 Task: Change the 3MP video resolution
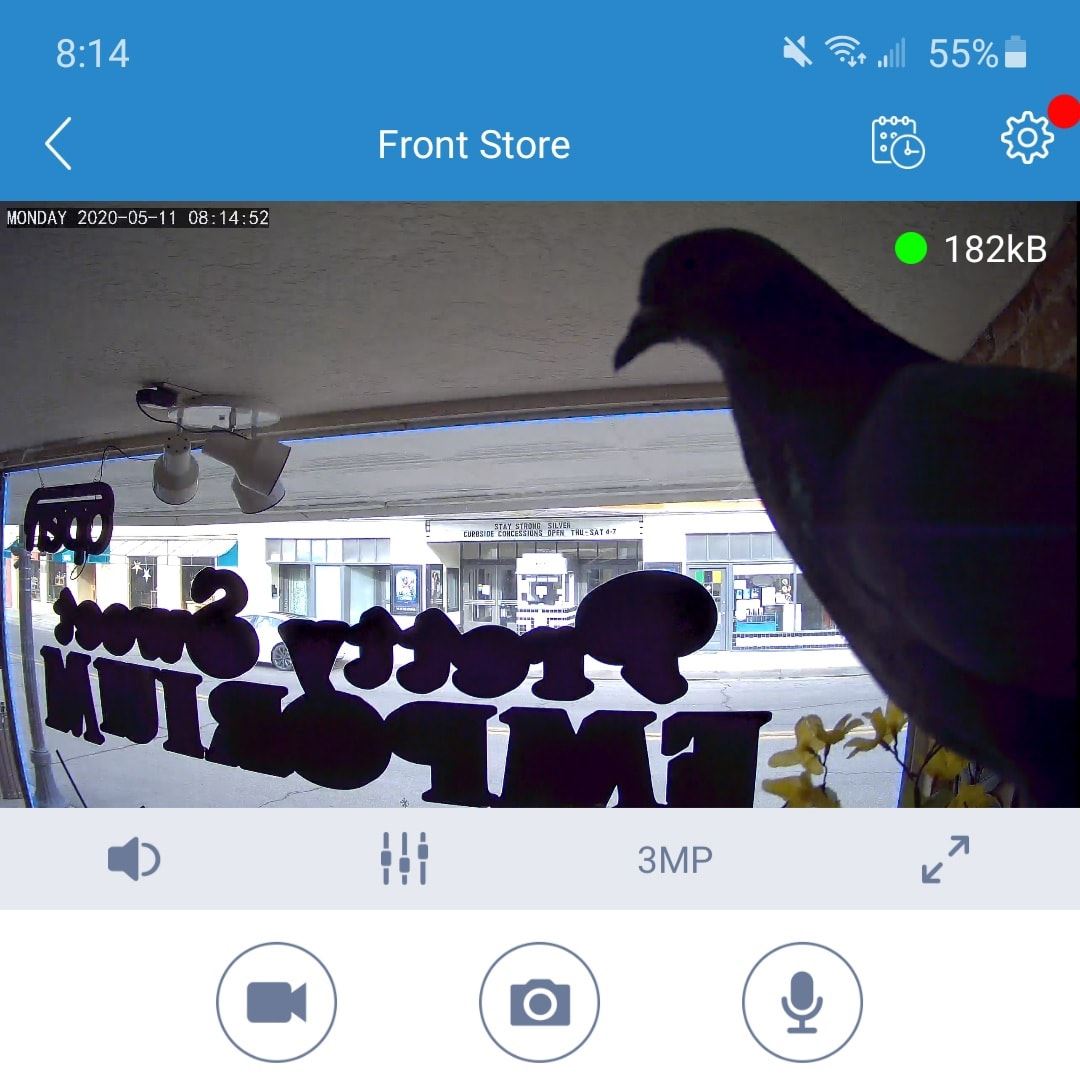675,859
